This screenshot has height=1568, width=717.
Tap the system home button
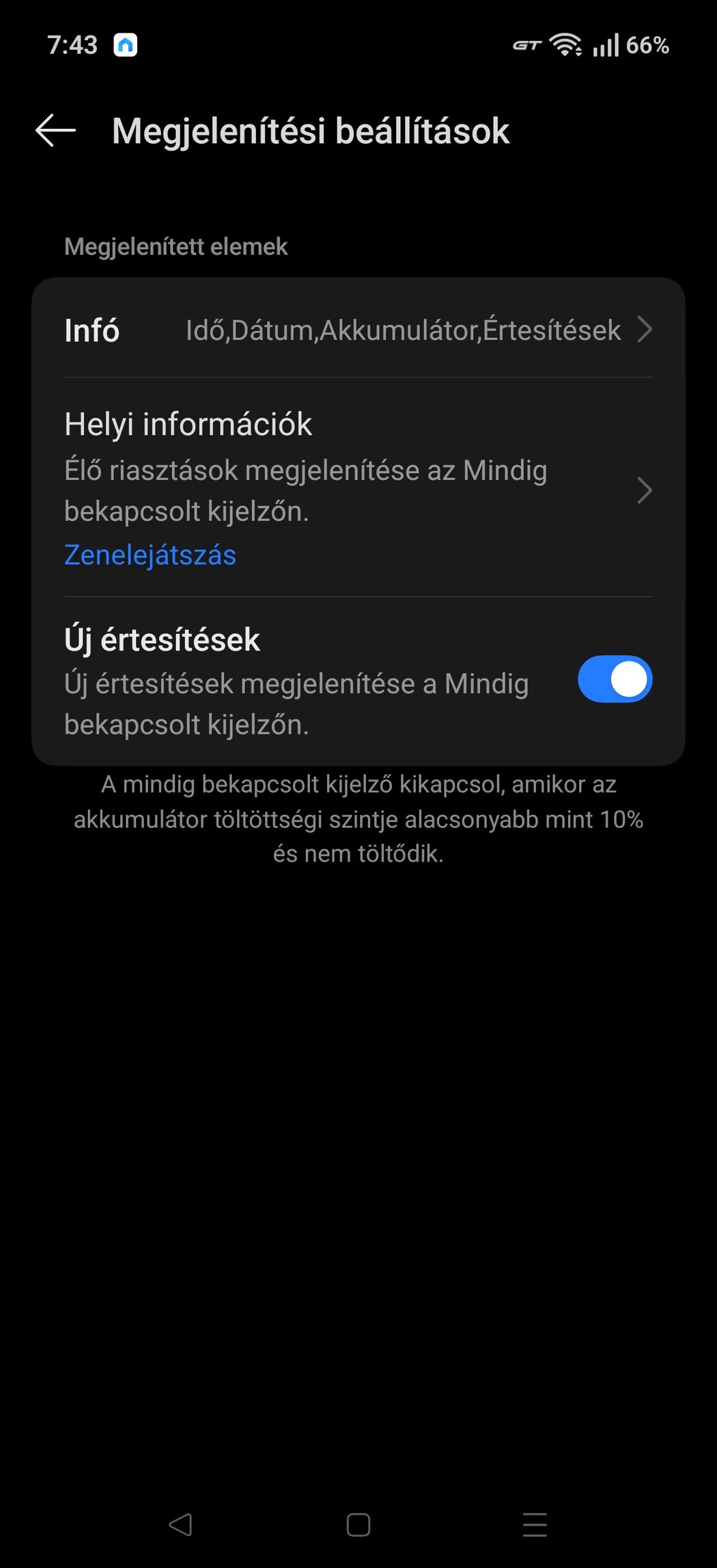[x=358, y=1524]
